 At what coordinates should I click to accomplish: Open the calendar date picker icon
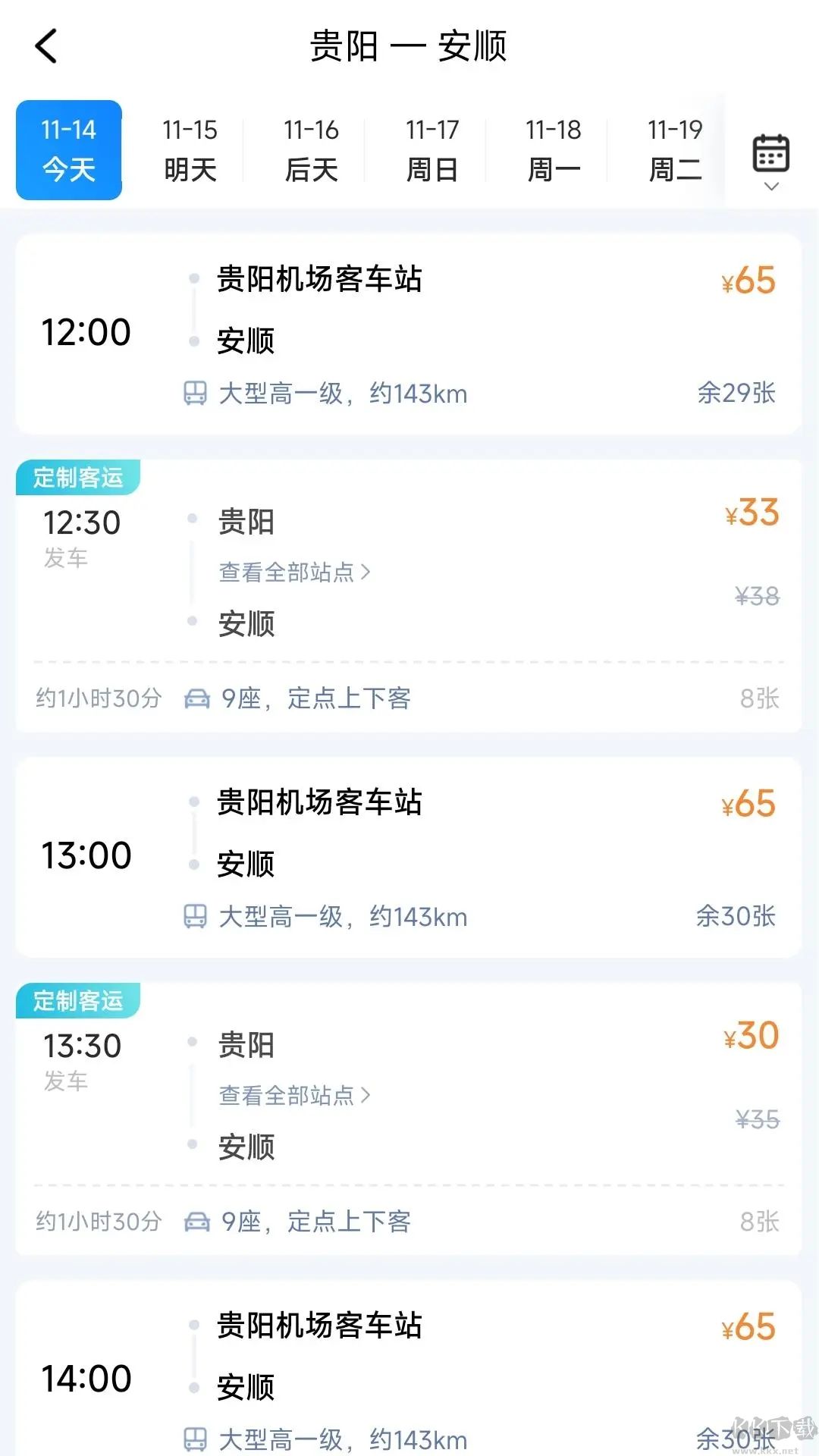[770, 152]
